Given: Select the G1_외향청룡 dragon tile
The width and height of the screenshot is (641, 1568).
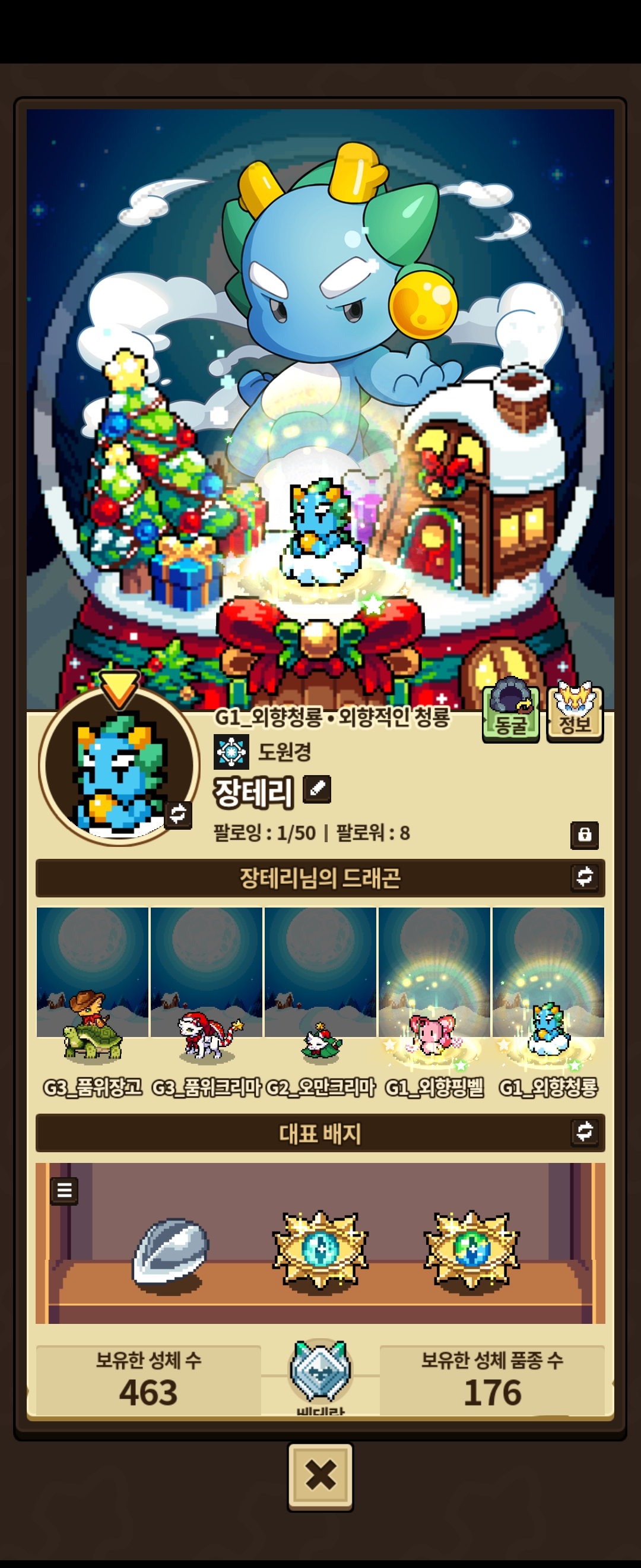Looking at the screenshot, I should pyautogui.click(x=548, y=1003).
